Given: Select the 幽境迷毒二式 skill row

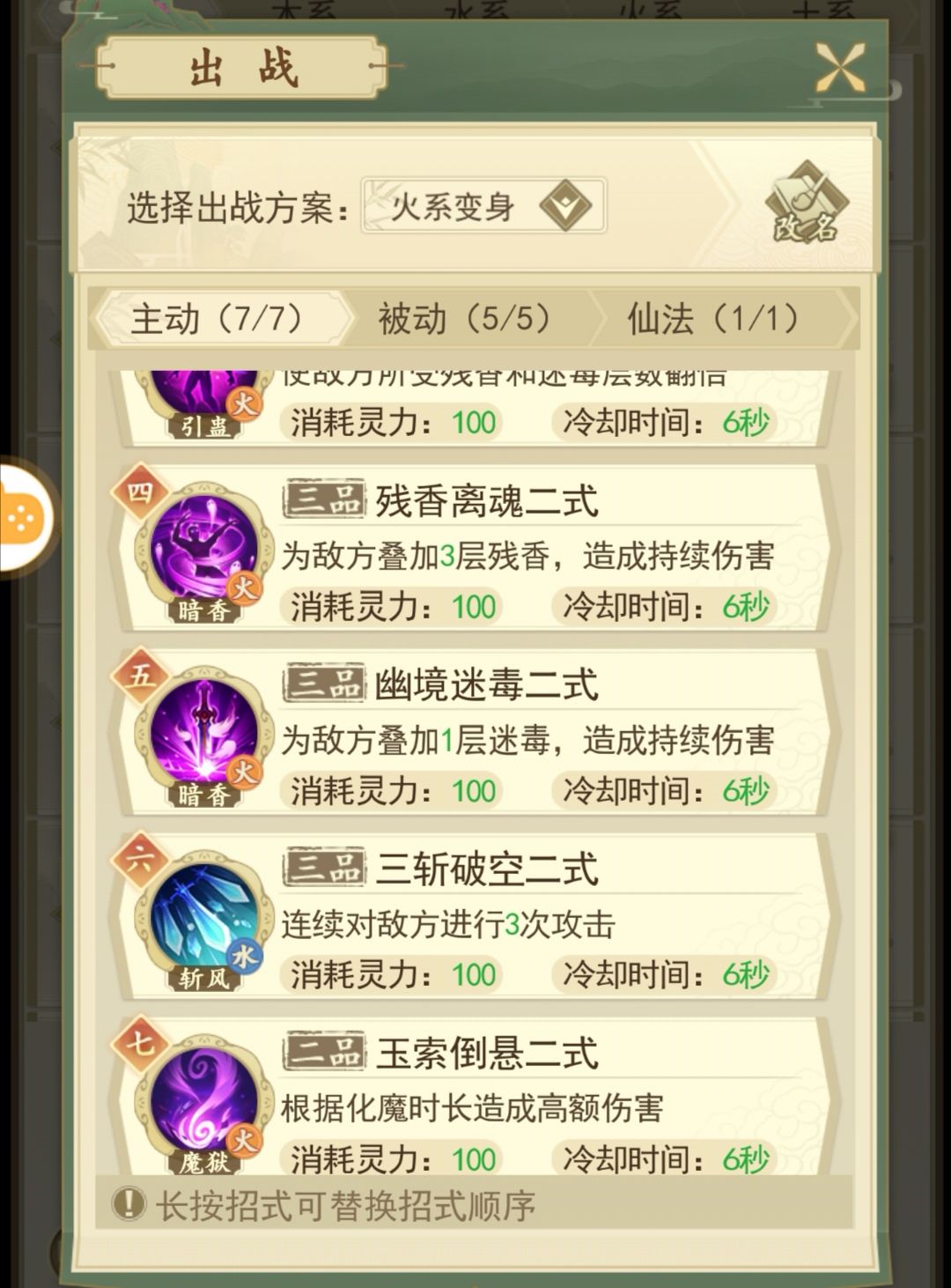Looking at the screenshot, I should (475, 735).
